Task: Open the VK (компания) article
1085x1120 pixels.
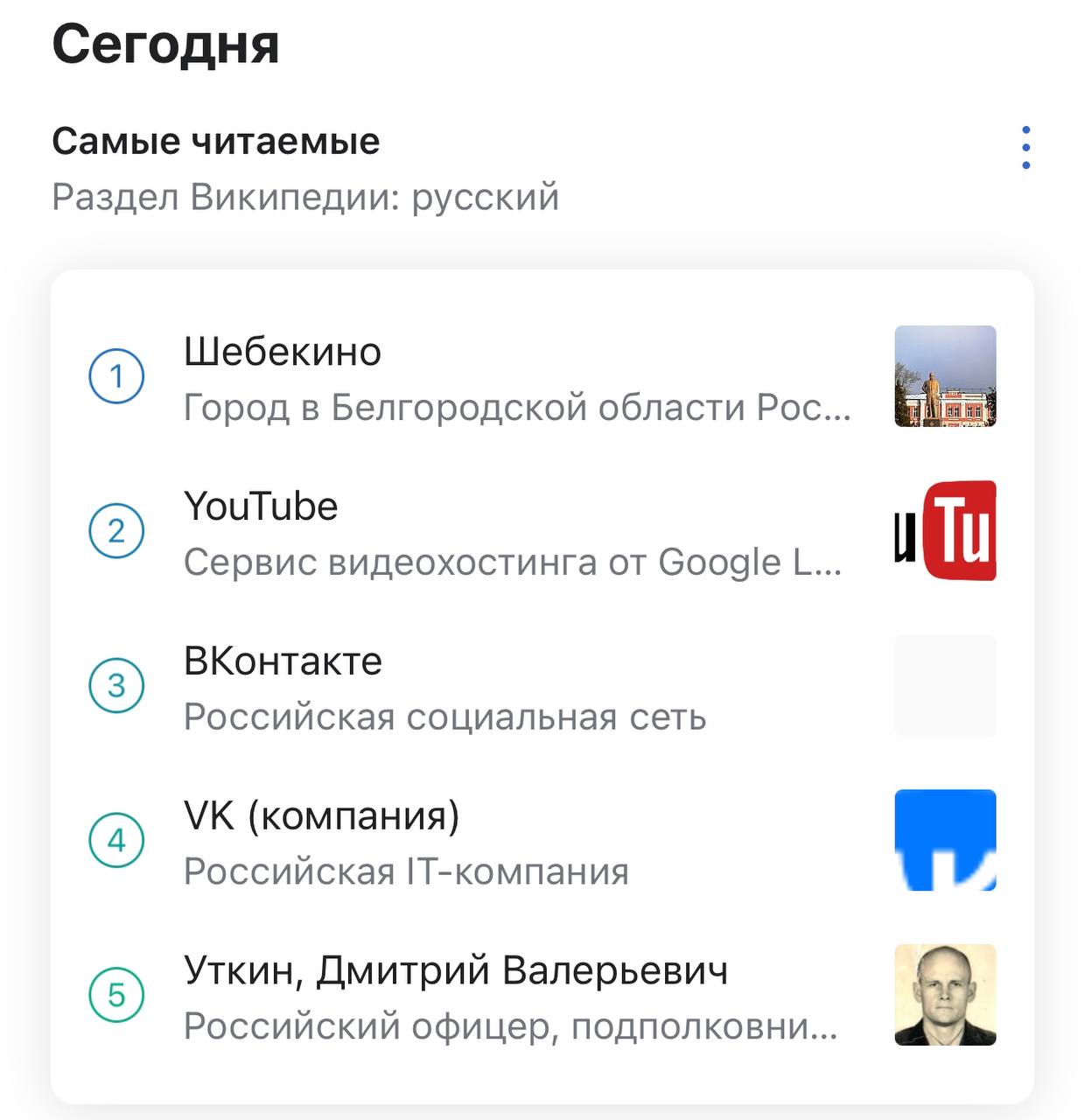Action: click(x=516, y=842)
